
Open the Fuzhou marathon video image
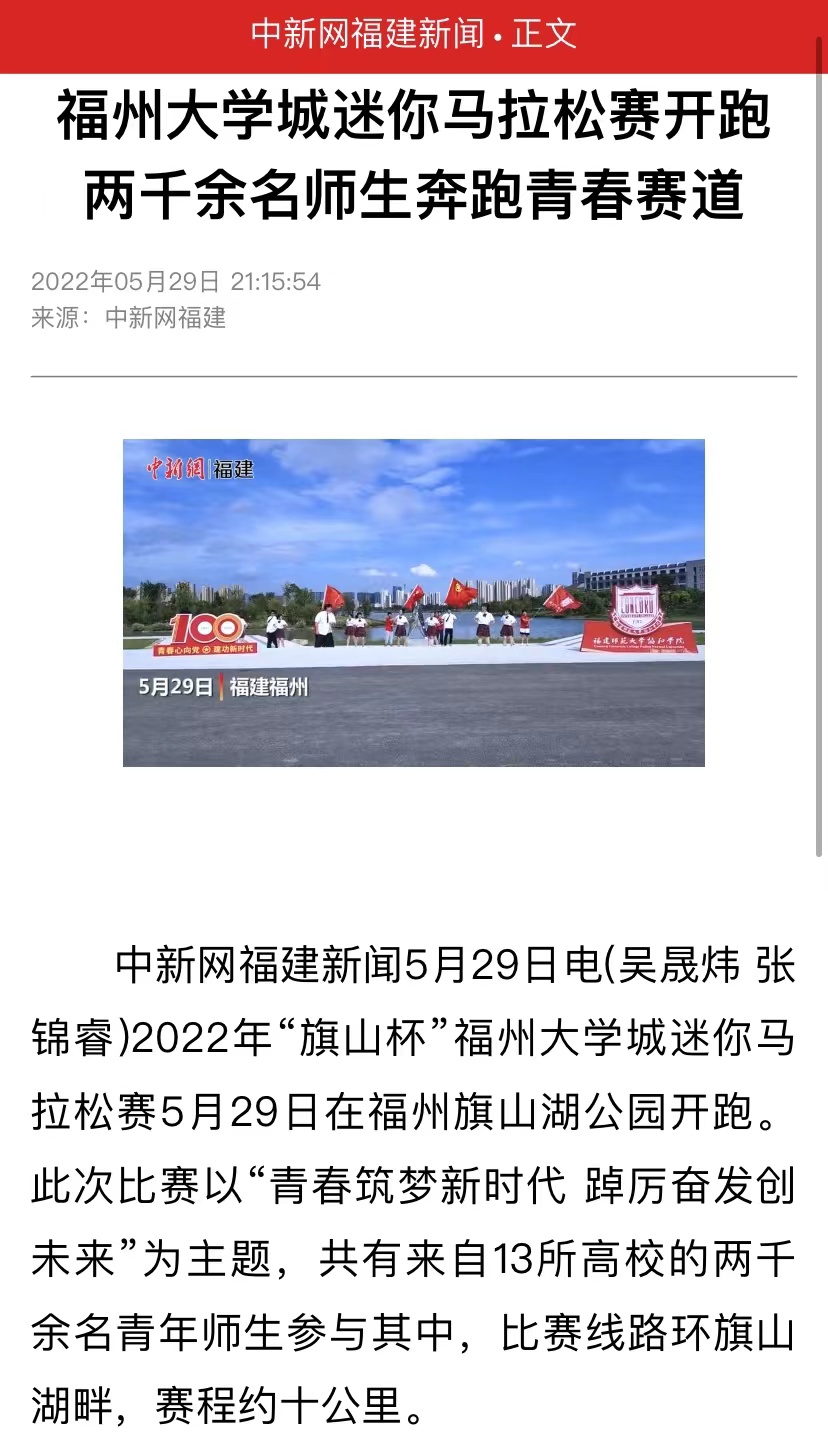coord(413,602)
